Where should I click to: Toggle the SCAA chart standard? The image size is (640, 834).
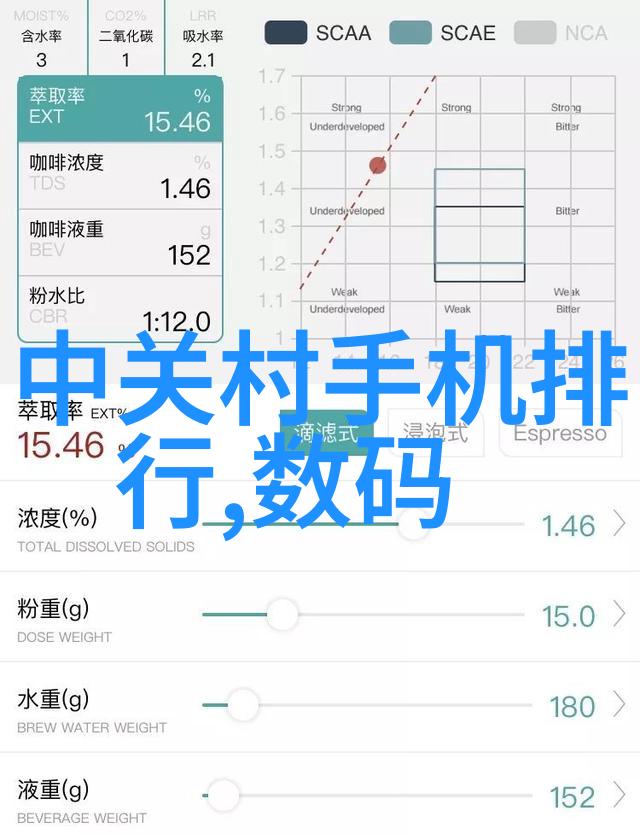tap(316, 32)
